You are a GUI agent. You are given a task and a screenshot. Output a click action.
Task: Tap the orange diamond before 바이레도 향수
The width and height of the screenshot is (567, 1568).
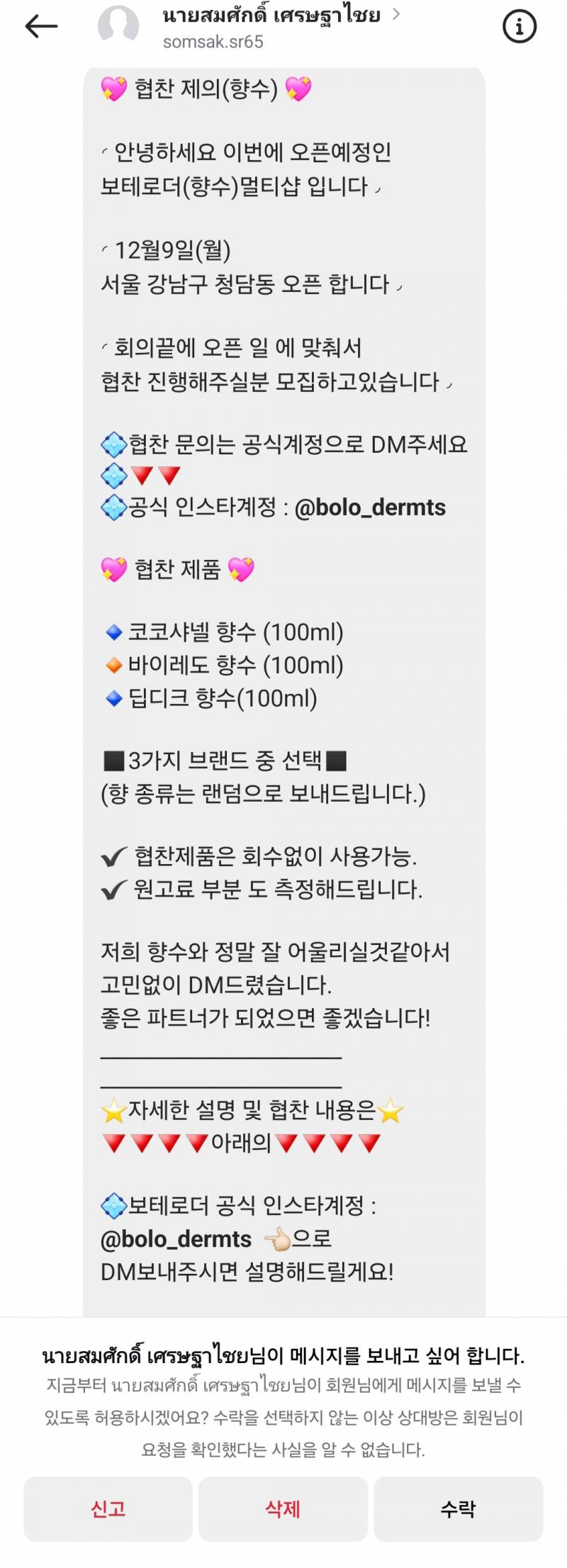tap(112, 665)
